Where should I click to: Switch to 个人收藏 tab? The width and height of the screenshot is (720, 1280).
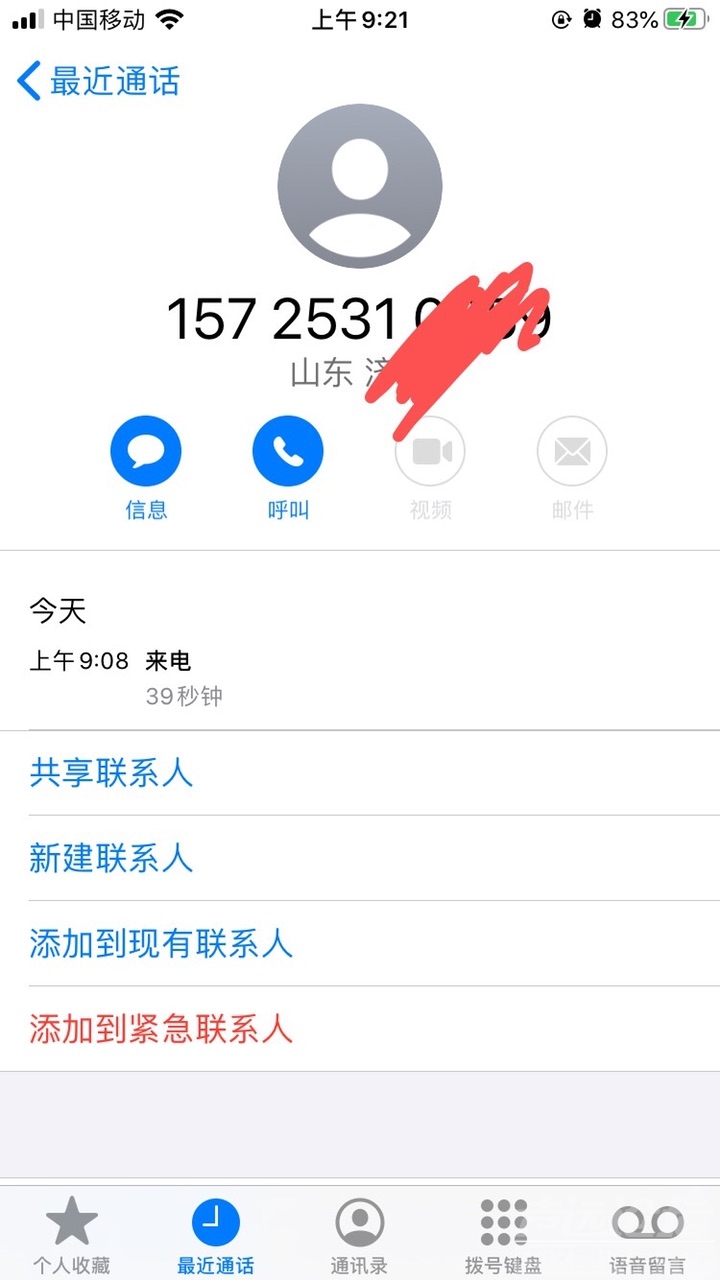[x=72, y=1235]
